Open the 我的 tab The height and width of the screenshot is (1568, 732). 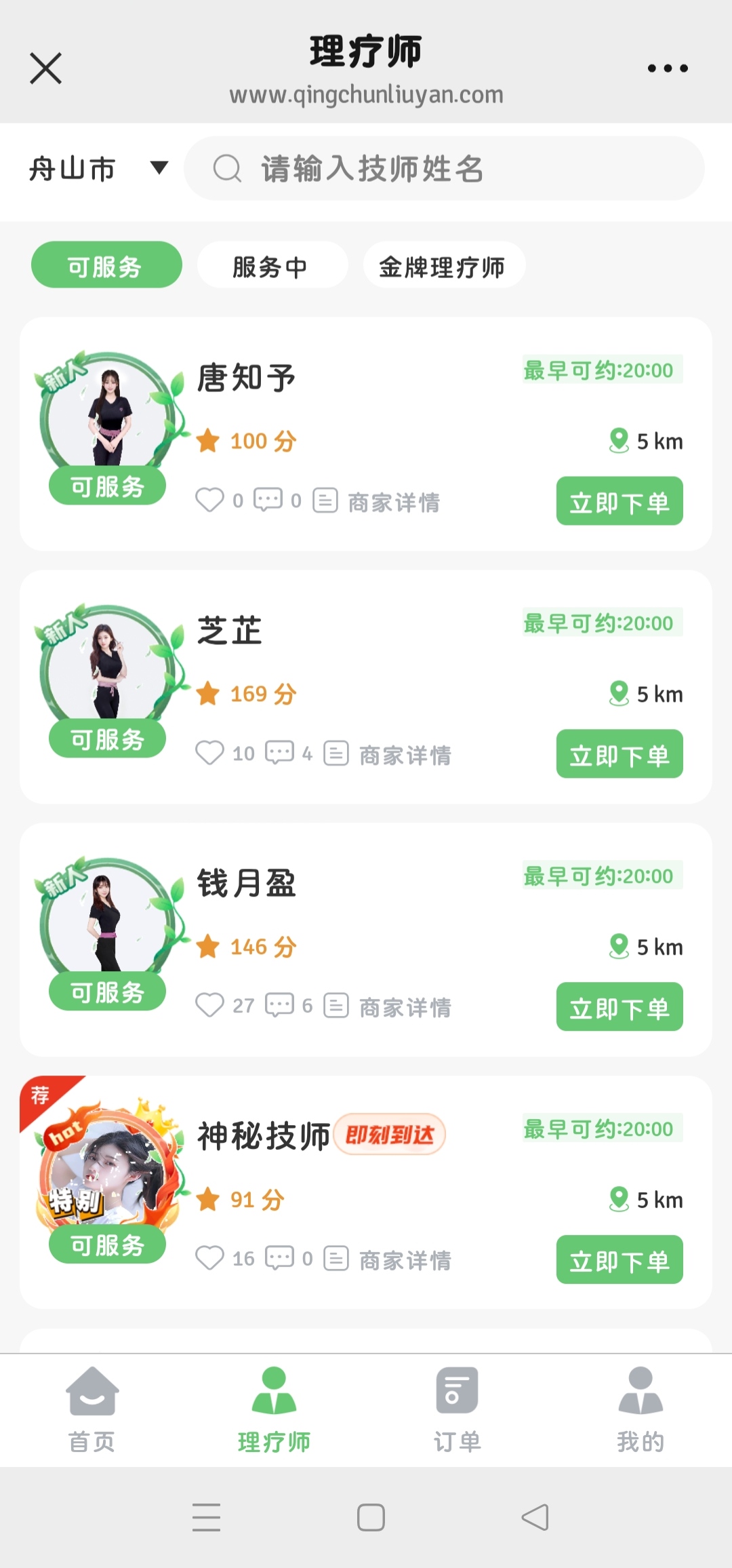640,1410
